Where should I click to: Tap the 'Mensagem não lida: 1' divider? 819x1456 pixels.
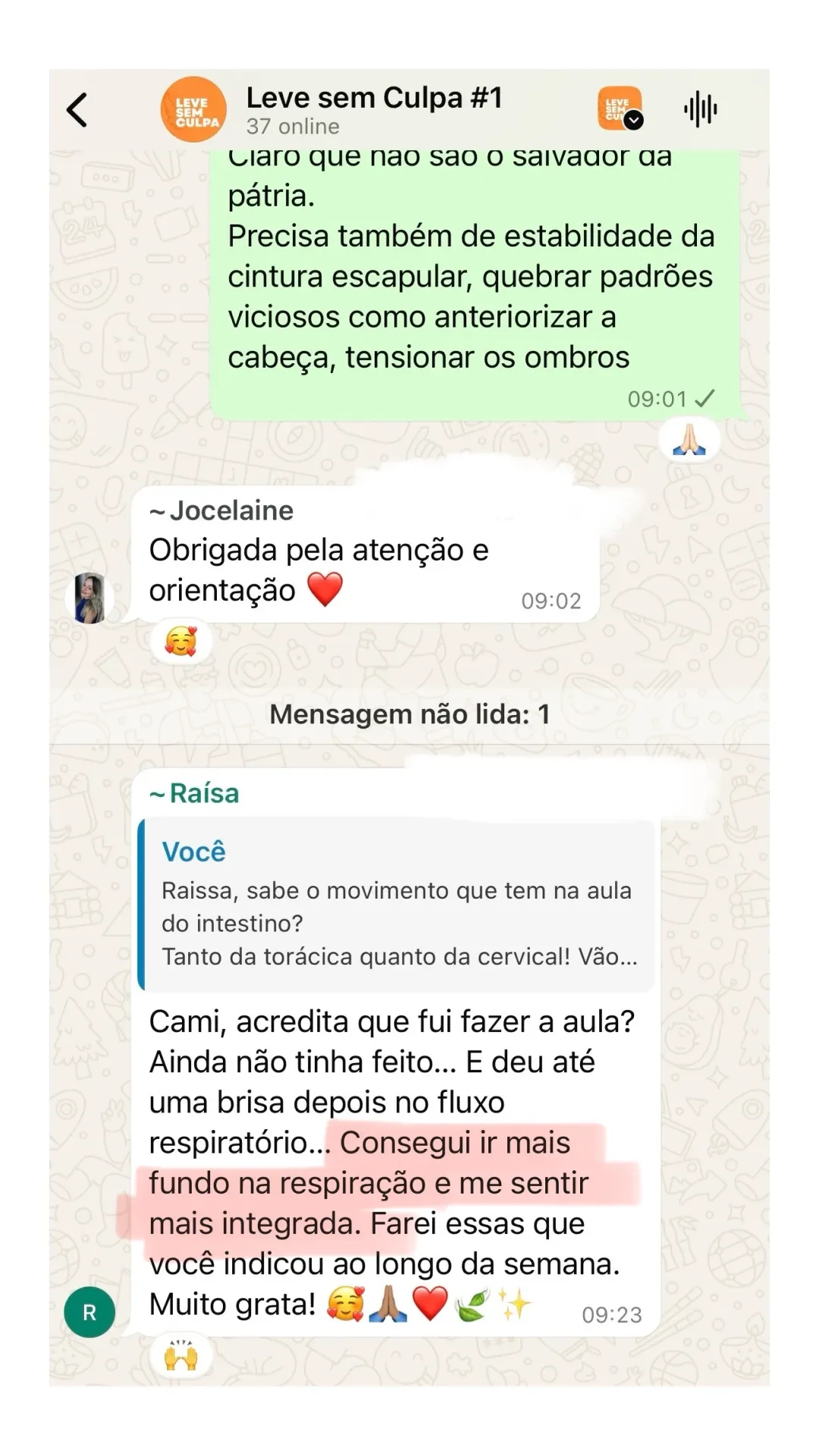409,712
